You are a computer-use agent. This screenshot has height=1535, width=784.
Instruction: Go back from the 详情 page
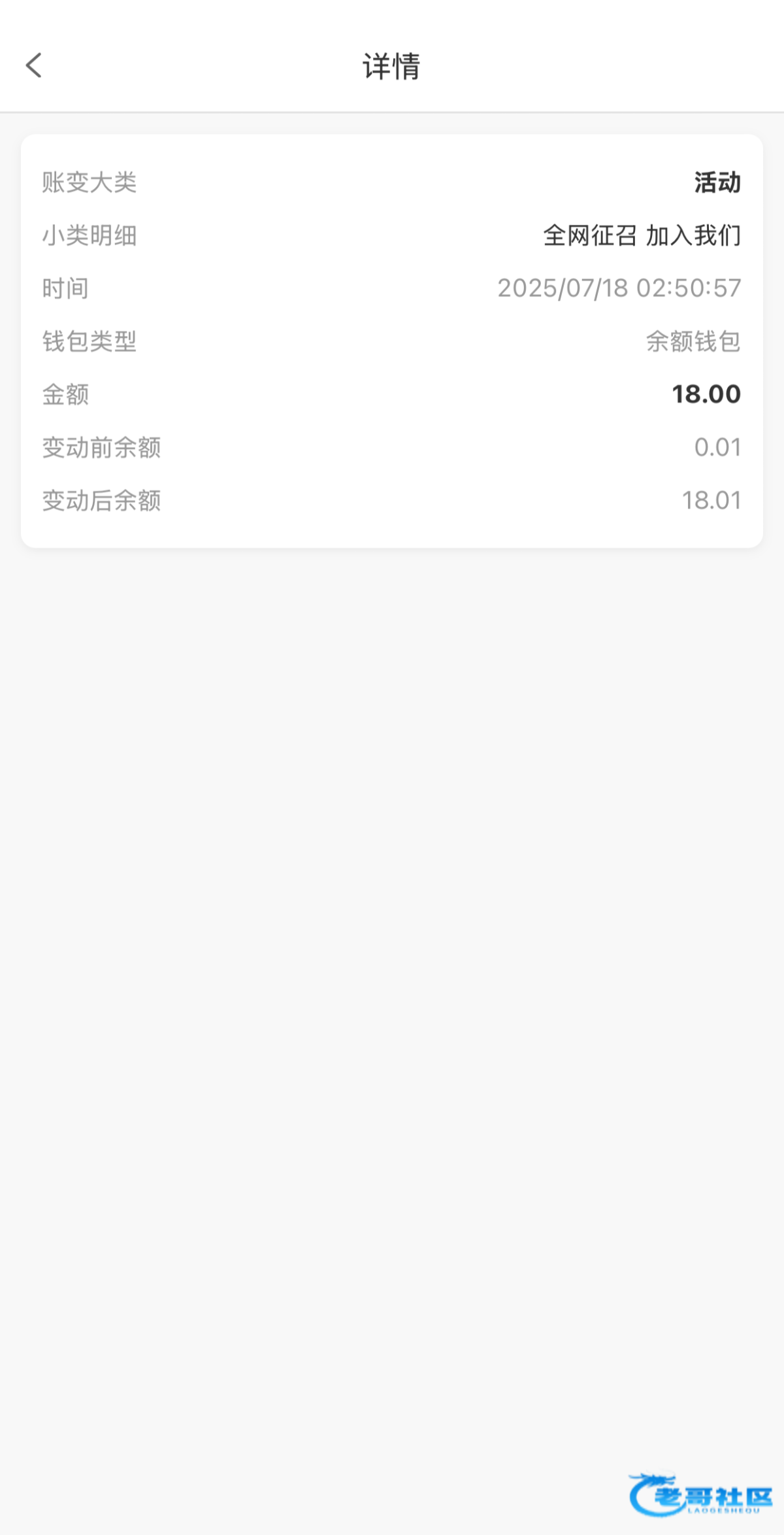[x=34, y=65]
